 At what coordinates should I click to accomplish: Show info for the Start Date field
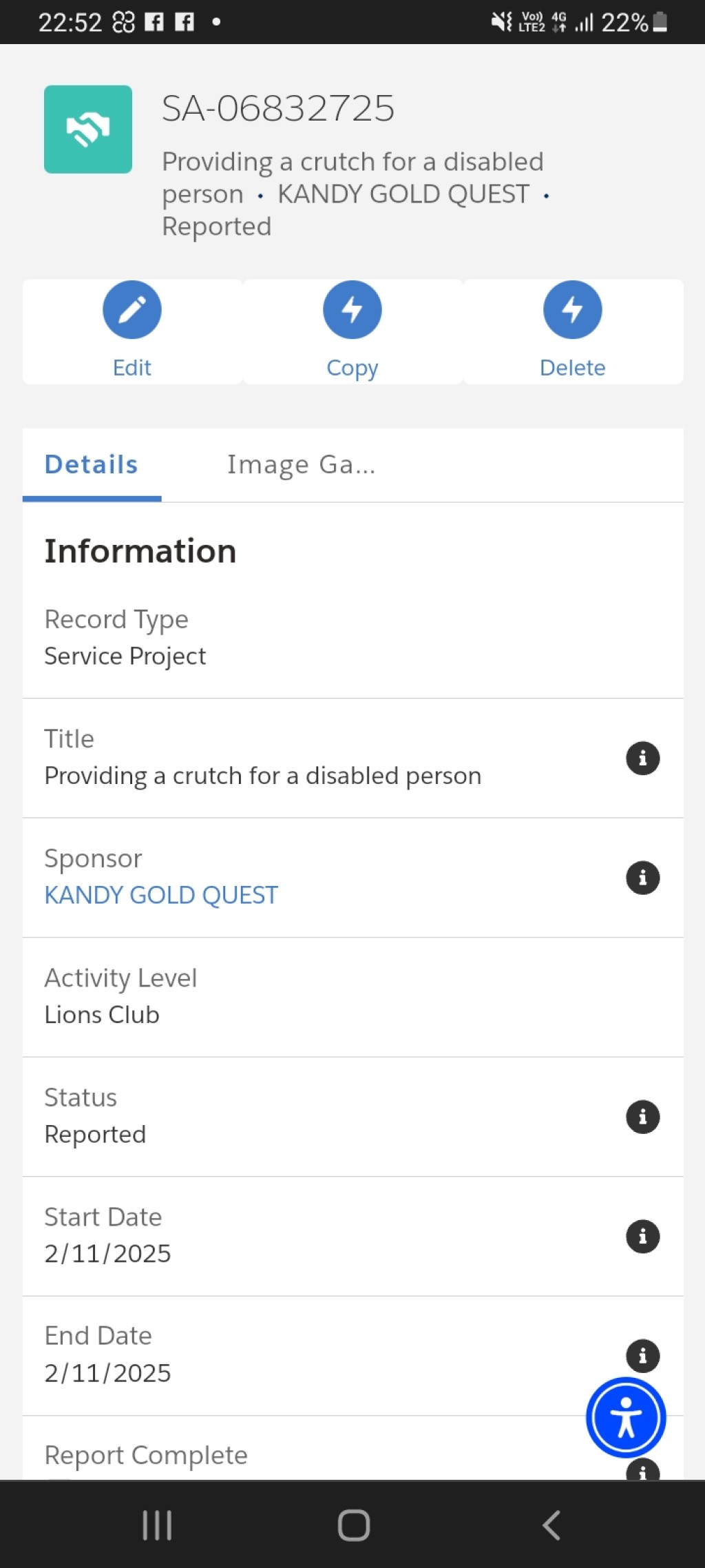tap(642, 1237)
